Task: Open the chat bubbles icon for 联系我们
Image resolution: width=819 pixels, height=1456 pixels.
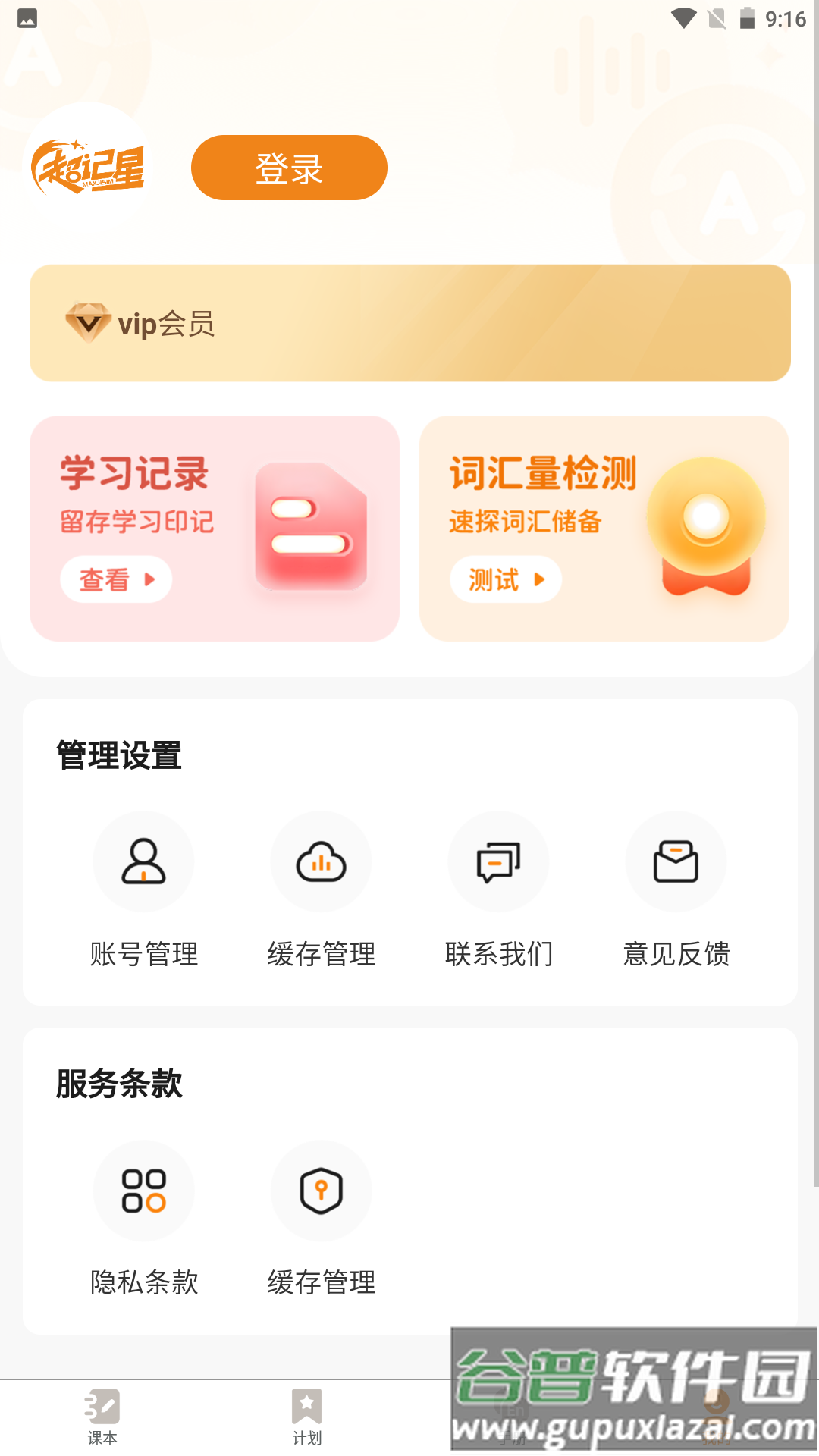Action: coord(498,861)
